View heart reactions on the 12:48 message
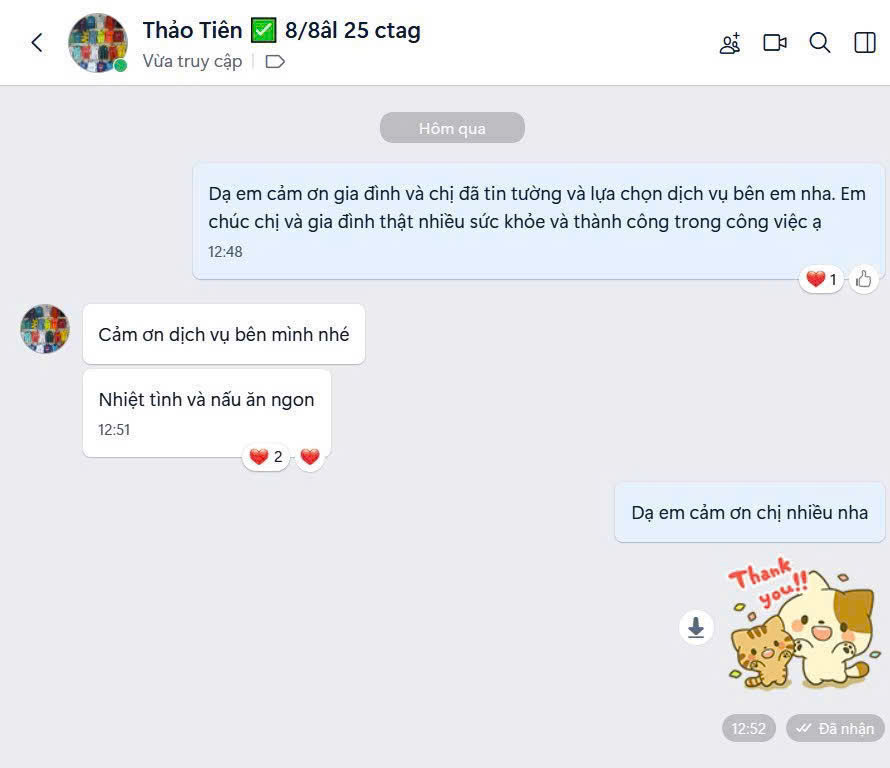This screenshot has height=768, width=890. click(821, 279)
